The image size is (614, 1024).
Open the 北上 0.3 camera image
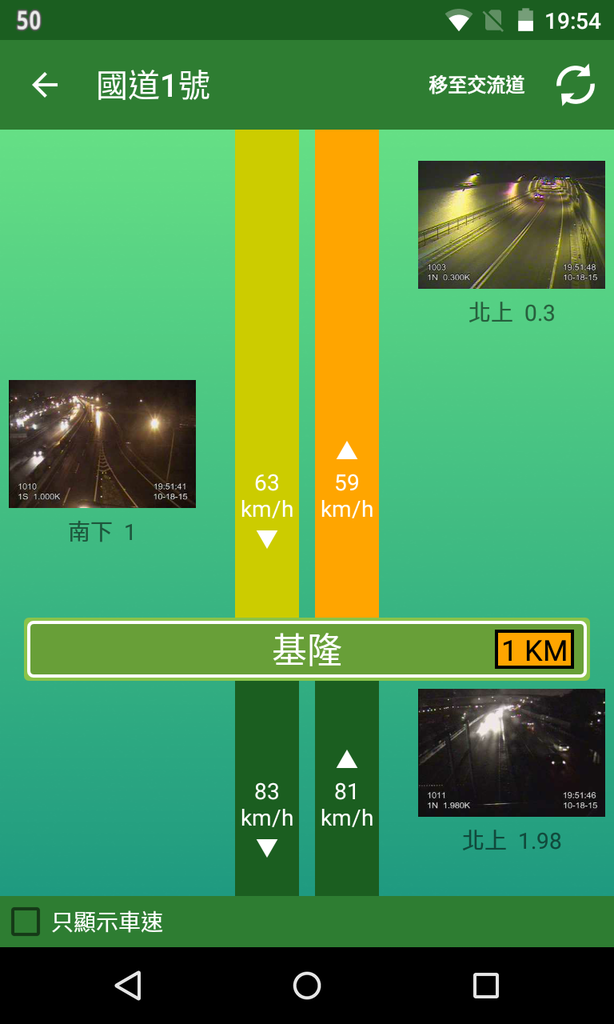pyautogui.click(x=511, y=224)
